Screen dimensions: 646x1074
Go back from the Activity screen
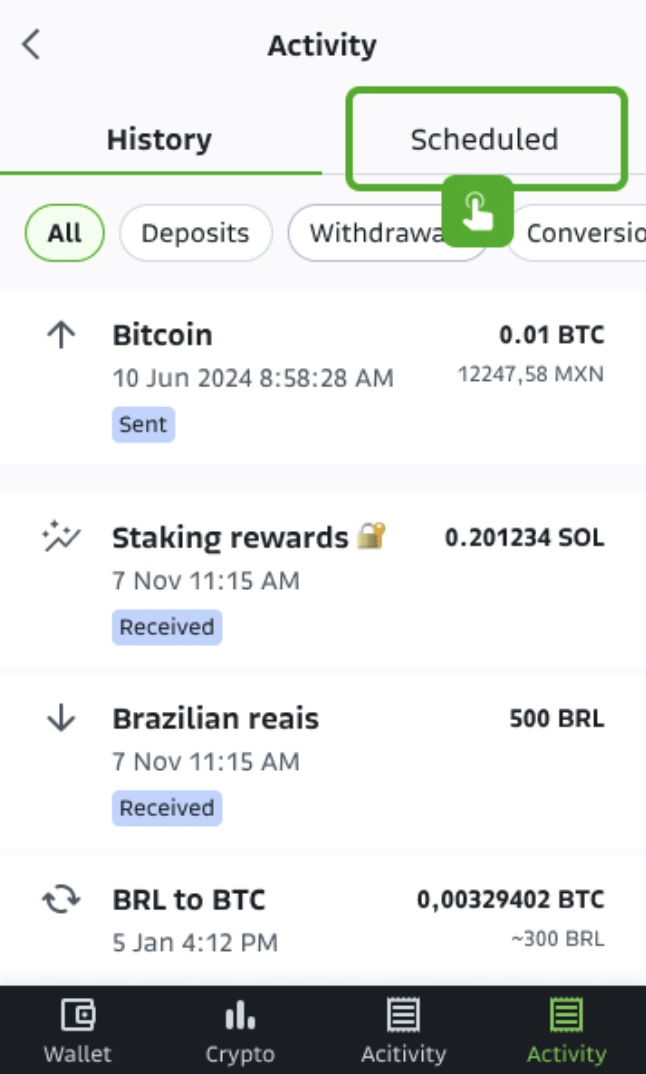tap(32, 45)
